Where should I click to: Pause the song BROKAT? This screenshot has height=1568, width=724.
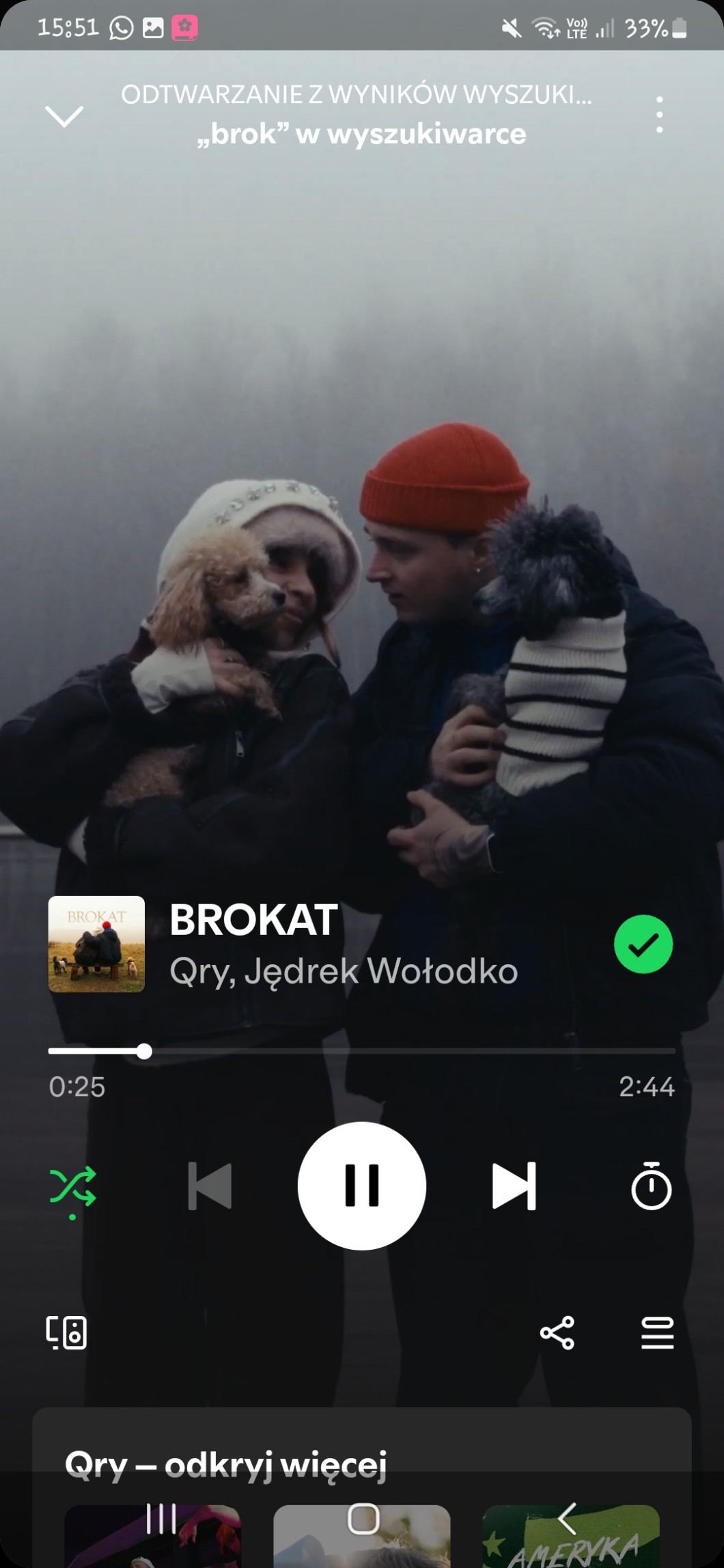(x=362, y=1186)
